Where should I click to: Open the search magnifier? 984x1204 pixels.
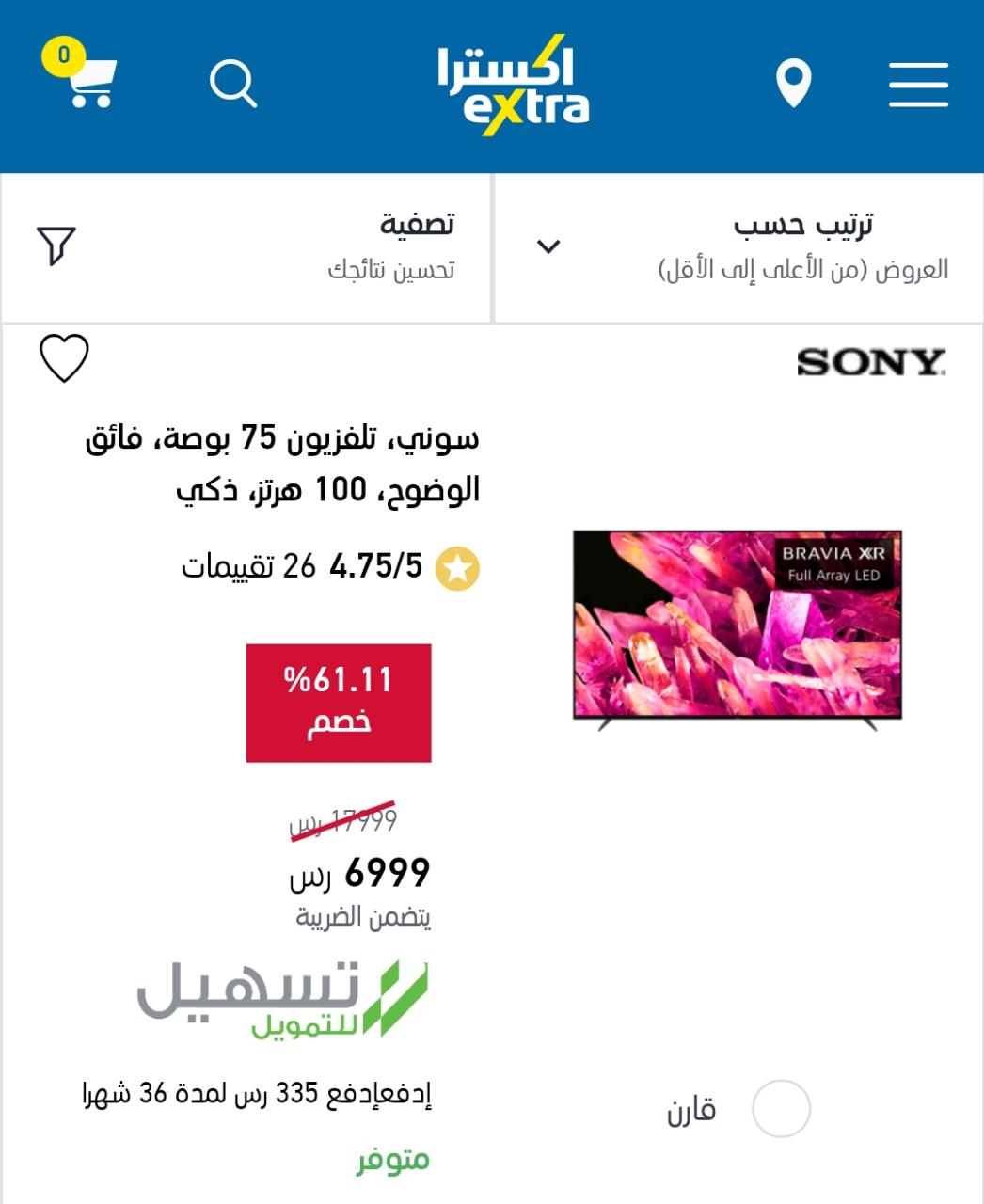pyautogui.click(x=233, y=85)
